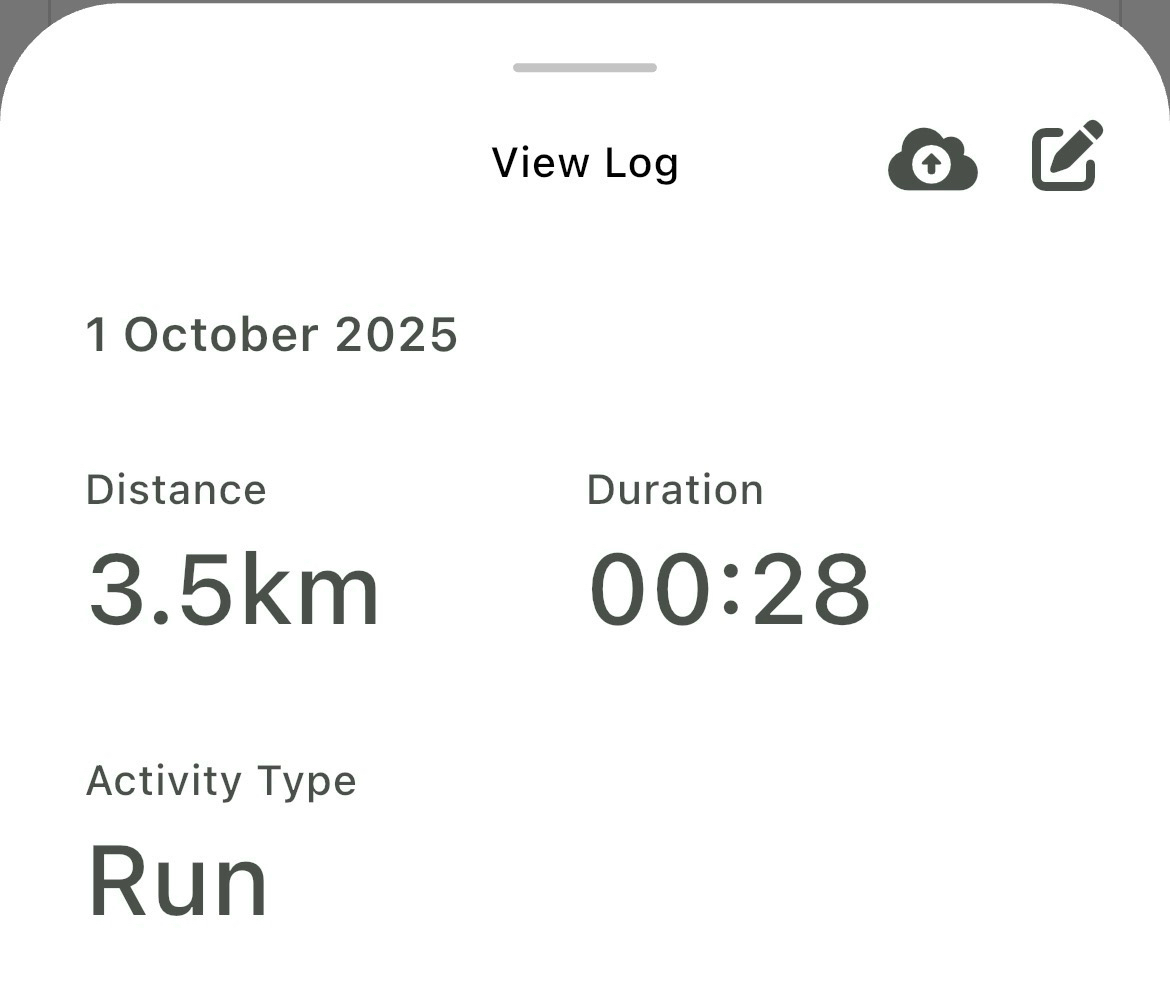Tap the cloud upload icon
The image size is (1170, 1006).
point(932,160)
